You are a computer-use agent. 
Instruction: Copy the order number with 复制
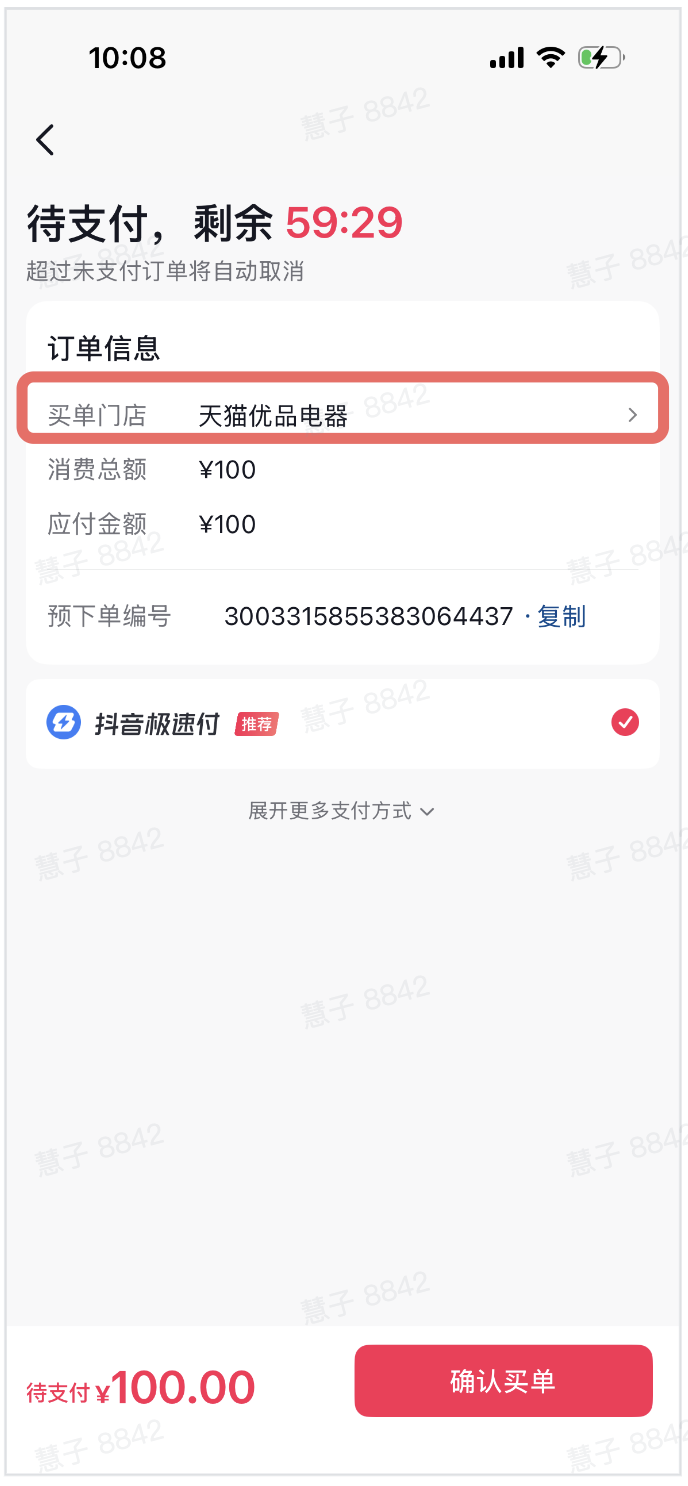click(x=561, y=616)
